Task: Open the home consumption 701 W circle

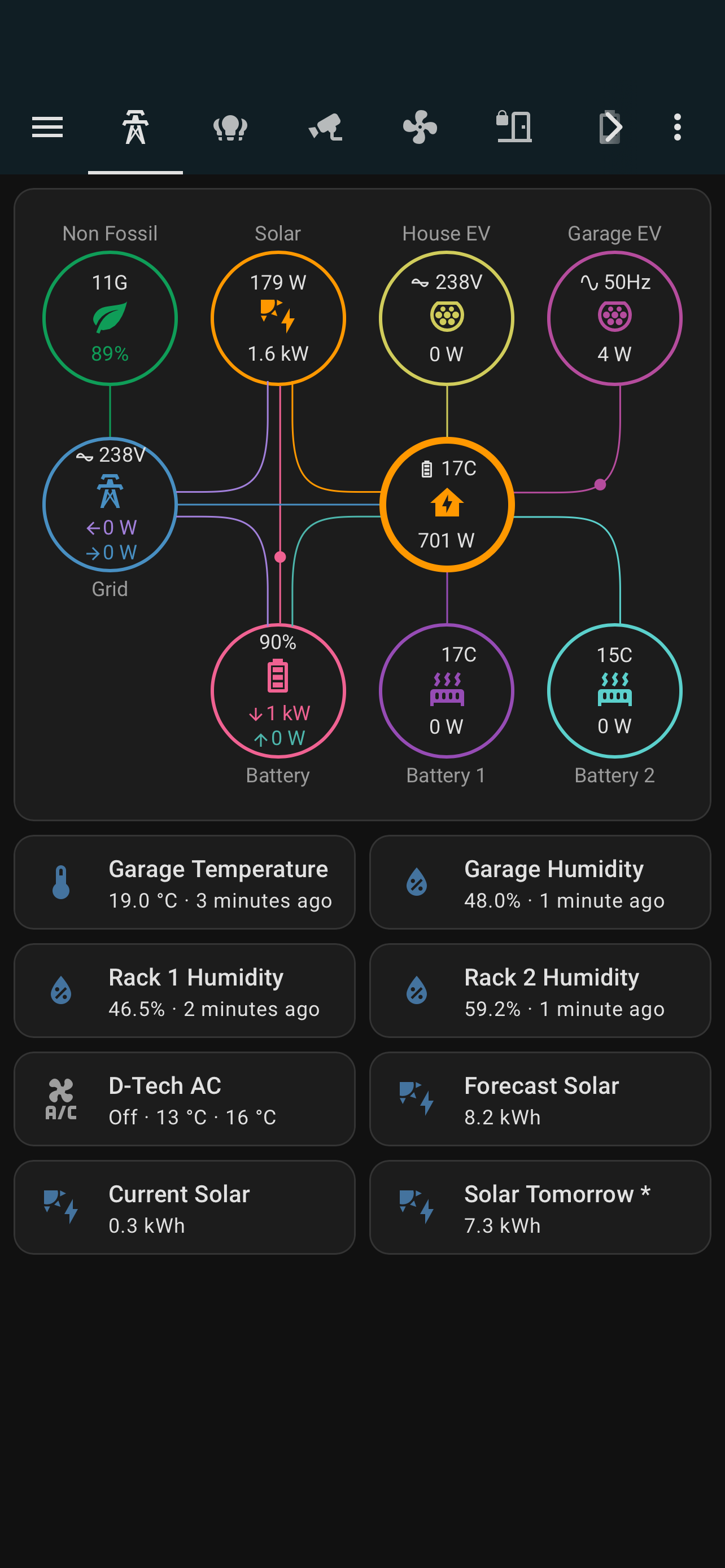Action: pos(447,505)
